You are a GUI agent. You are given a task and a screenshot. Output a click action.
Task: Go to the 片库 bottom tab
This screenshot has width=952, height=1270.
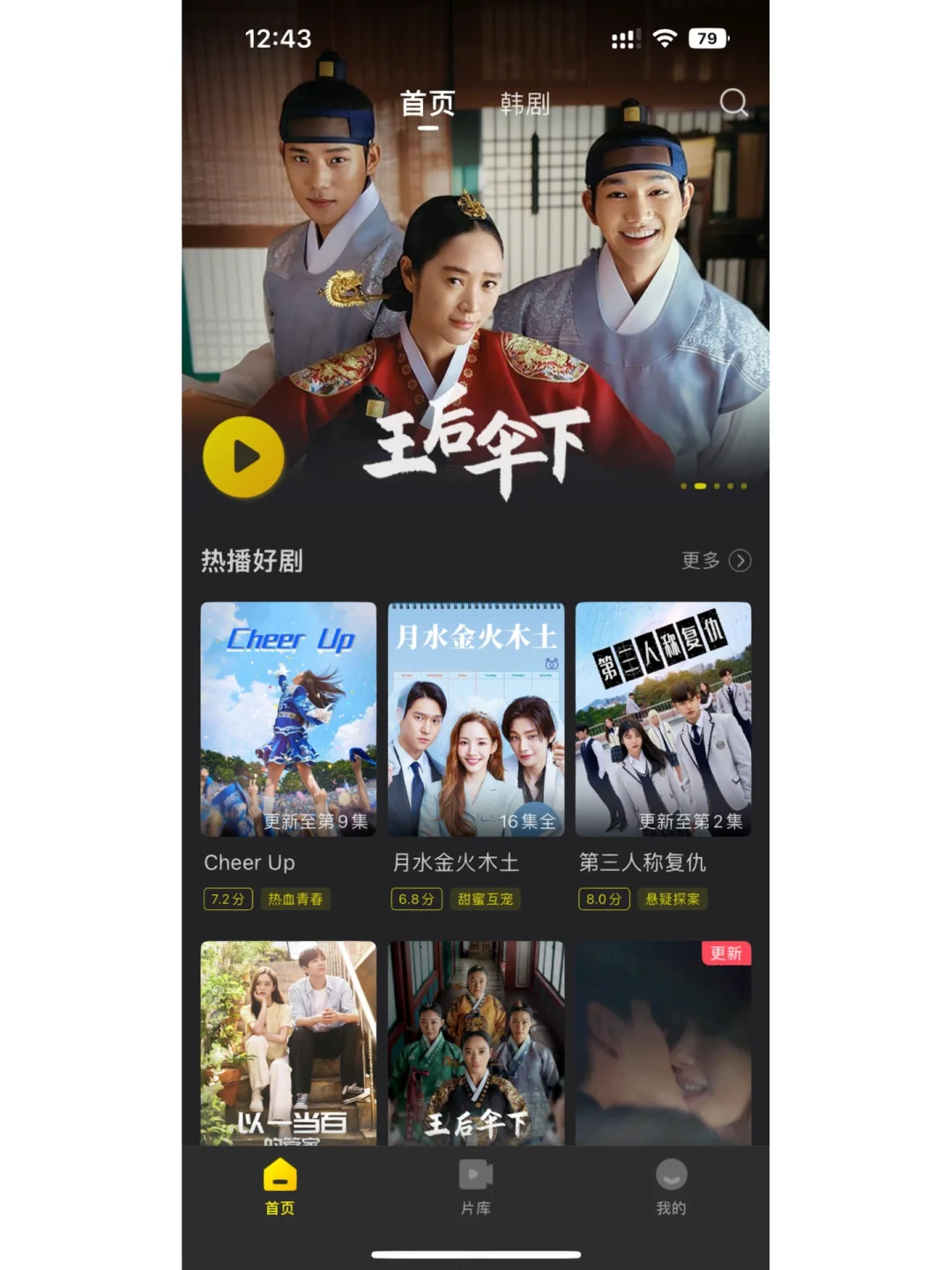[x=476, y=1187]
